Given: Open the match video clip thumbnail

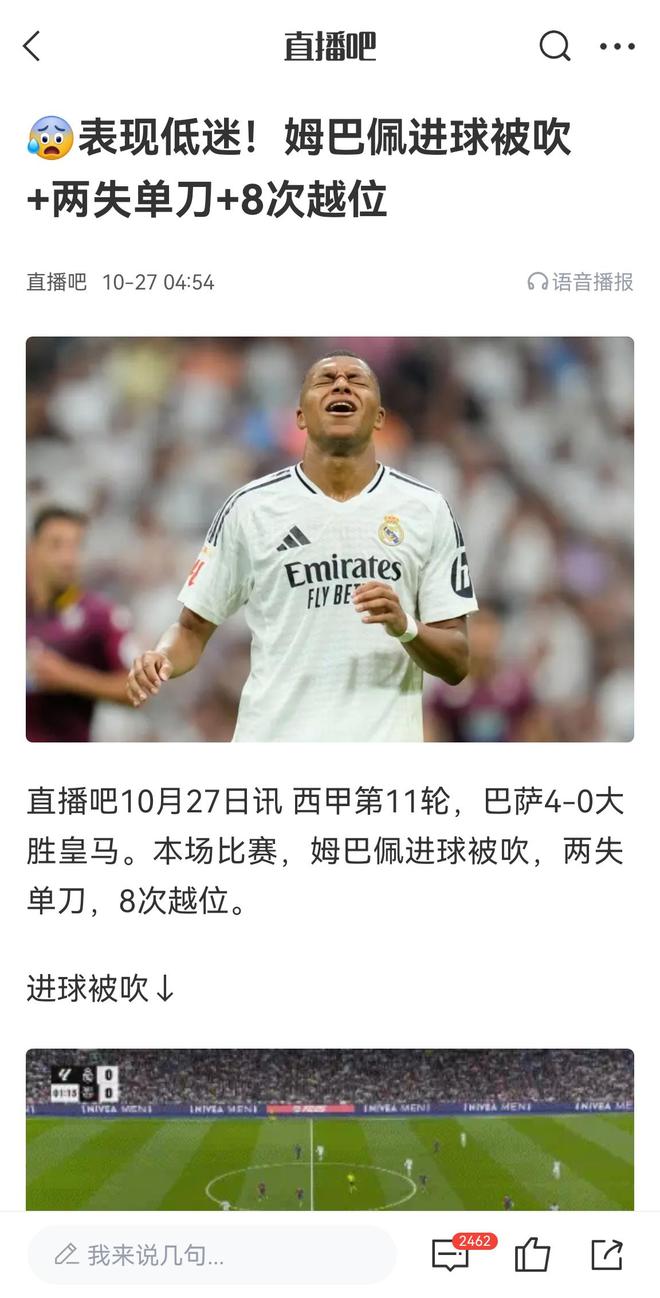Looking at the screenshot, I should pyautogui.click(x=329, y=1128).
